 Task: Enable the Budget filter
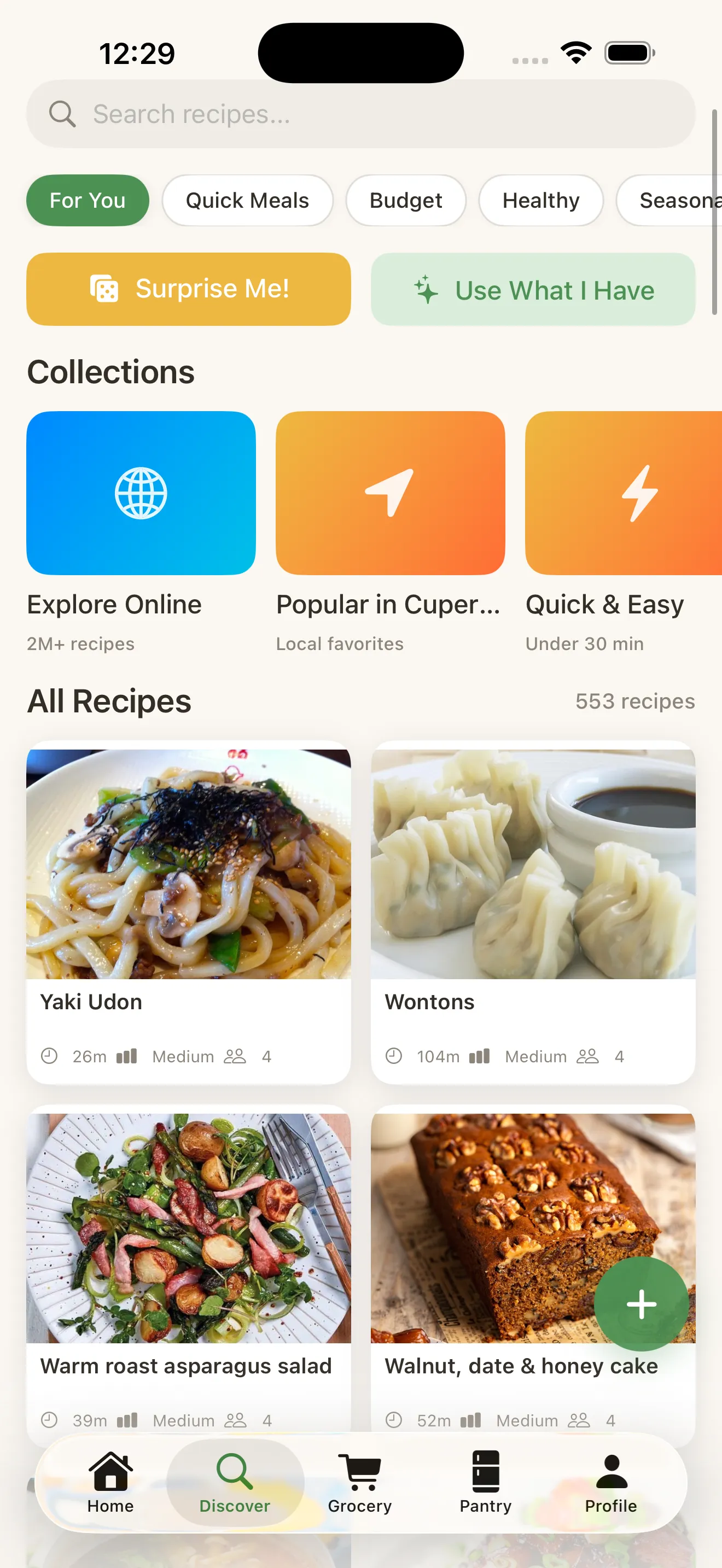click(x=405, y=200)
